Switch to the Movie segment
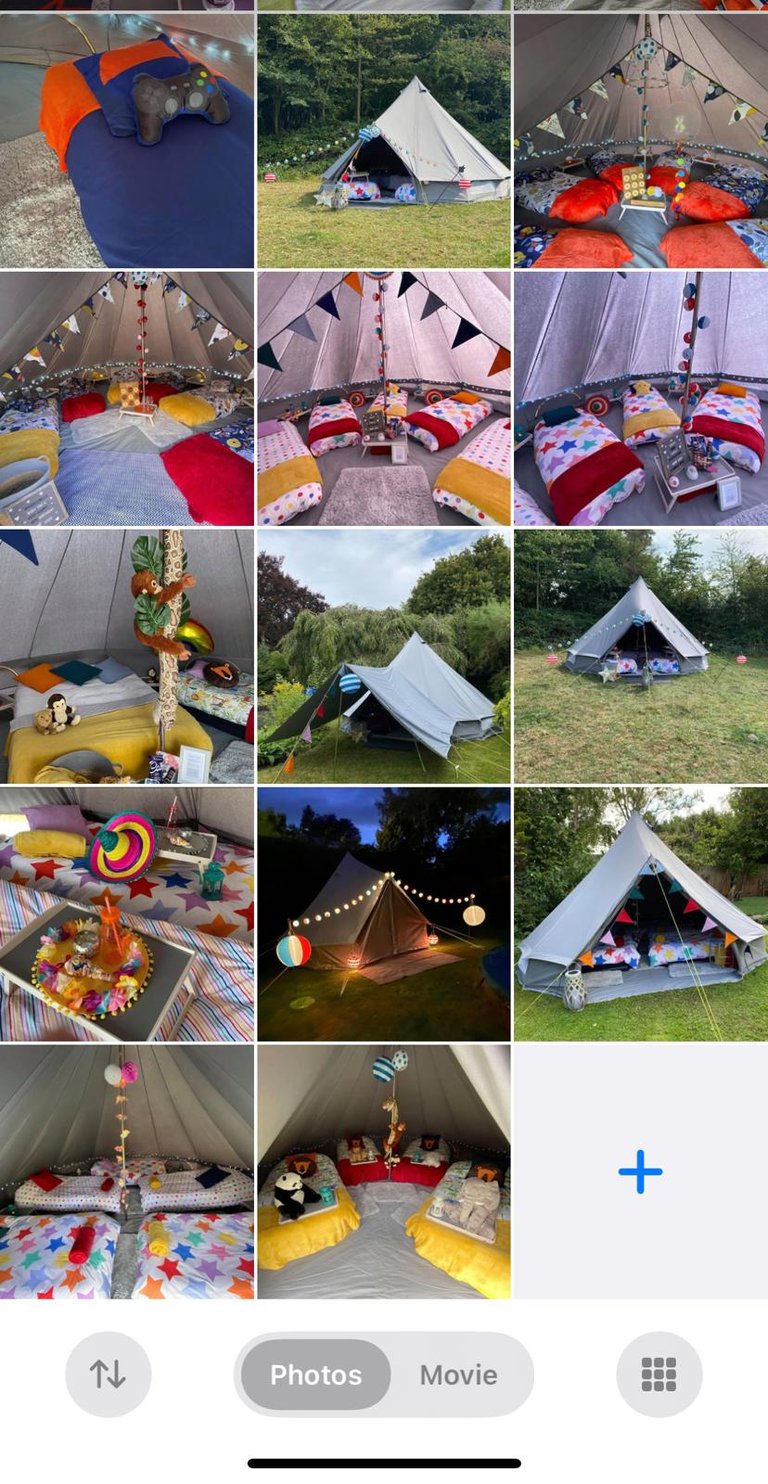768x1484 pixels. tap(458, 1375)
